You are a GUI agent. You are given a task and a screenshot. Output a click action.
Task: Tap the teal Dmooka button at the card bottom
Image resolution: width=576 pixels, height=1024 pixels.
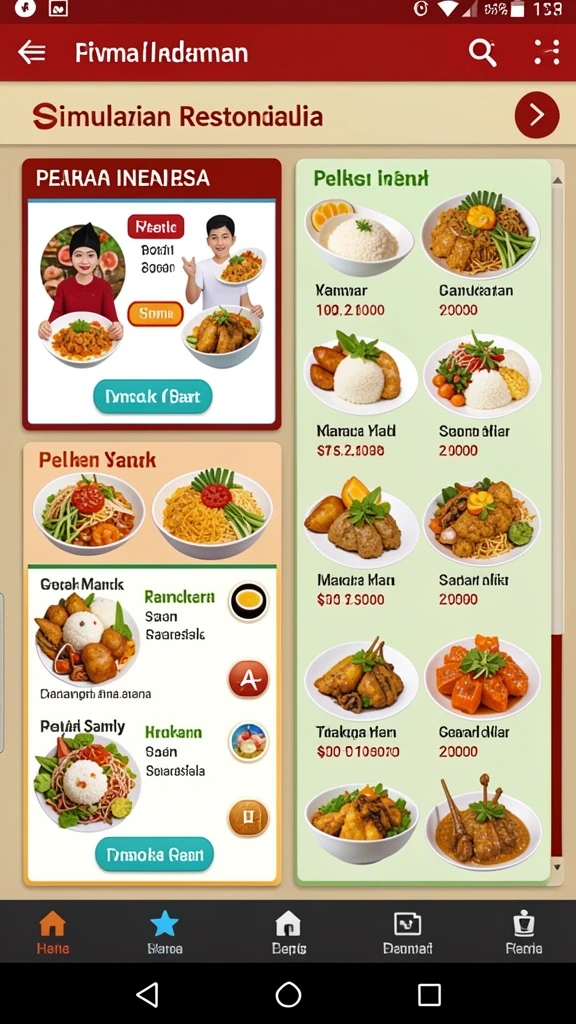154,854
